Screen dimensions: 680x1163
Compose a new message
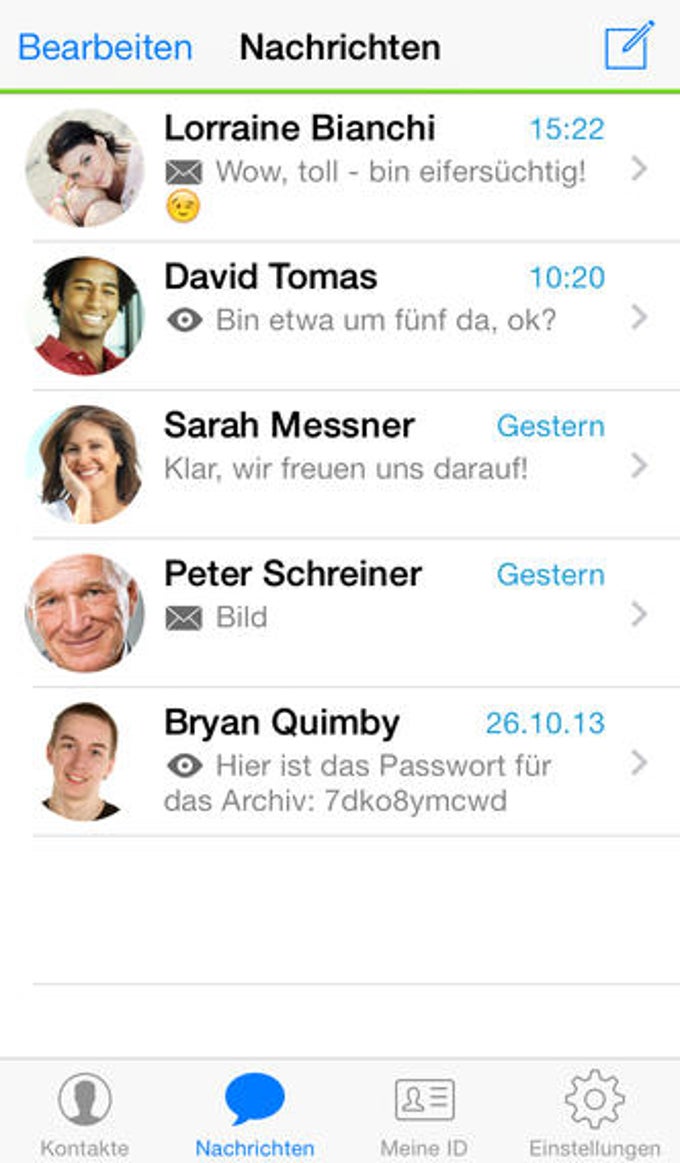coord(629,45)
